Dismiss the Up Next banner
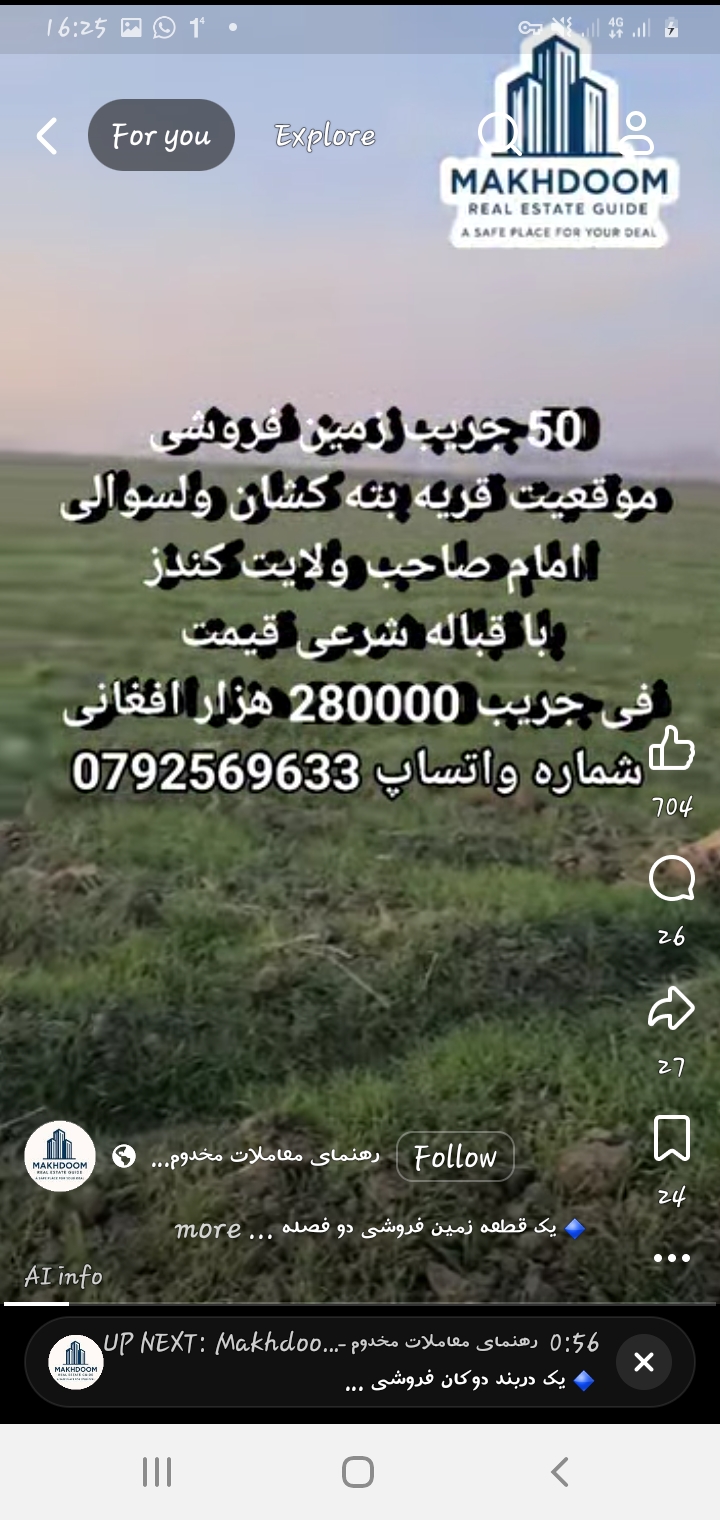The height and width of the screenshot is (1520, 720). [644, 1361]
